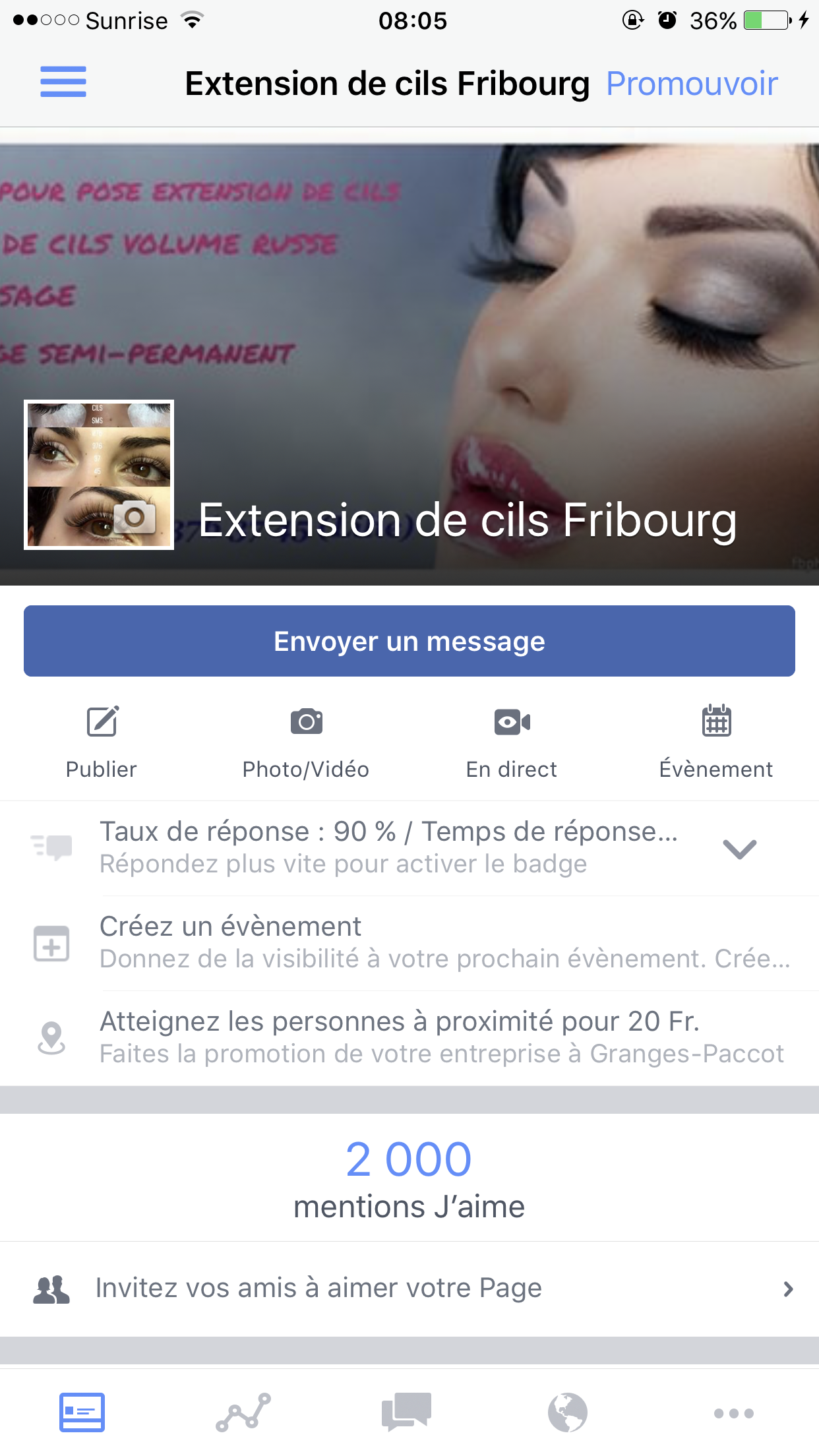Screen dimensions: 819x1456
Task: Open the more options tab
Action: pos(733,1412)
